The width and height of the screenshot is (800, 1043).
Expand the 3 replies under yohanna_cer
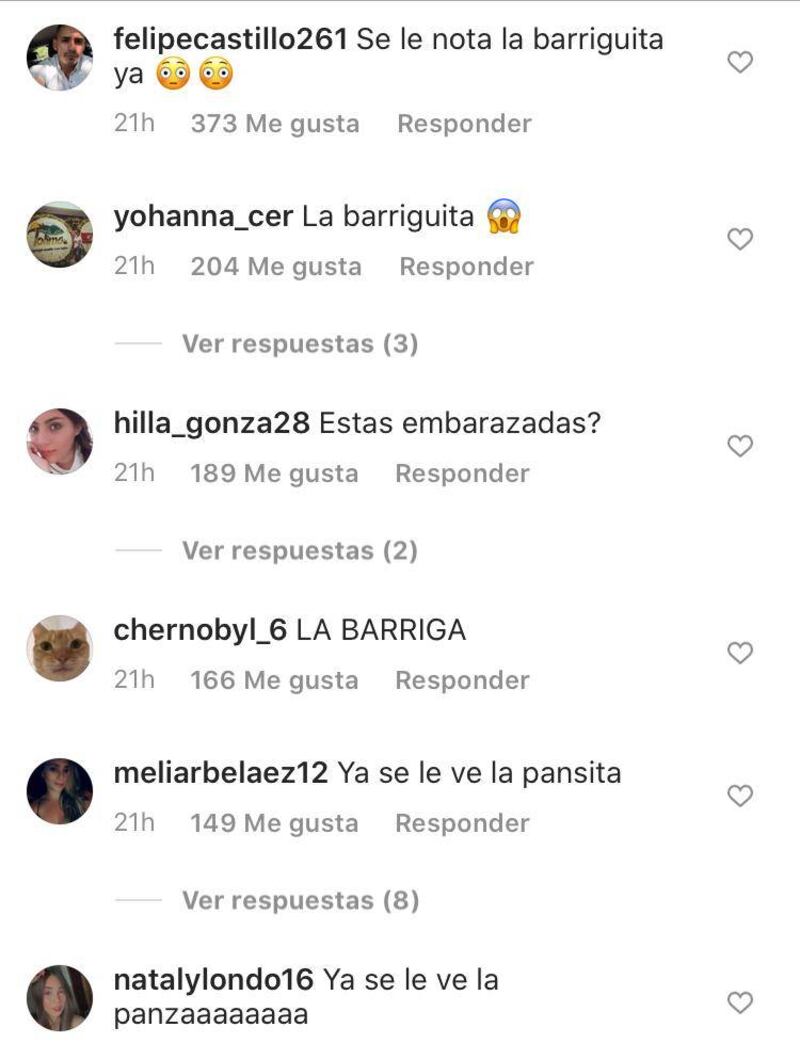(x=299, y=344)
